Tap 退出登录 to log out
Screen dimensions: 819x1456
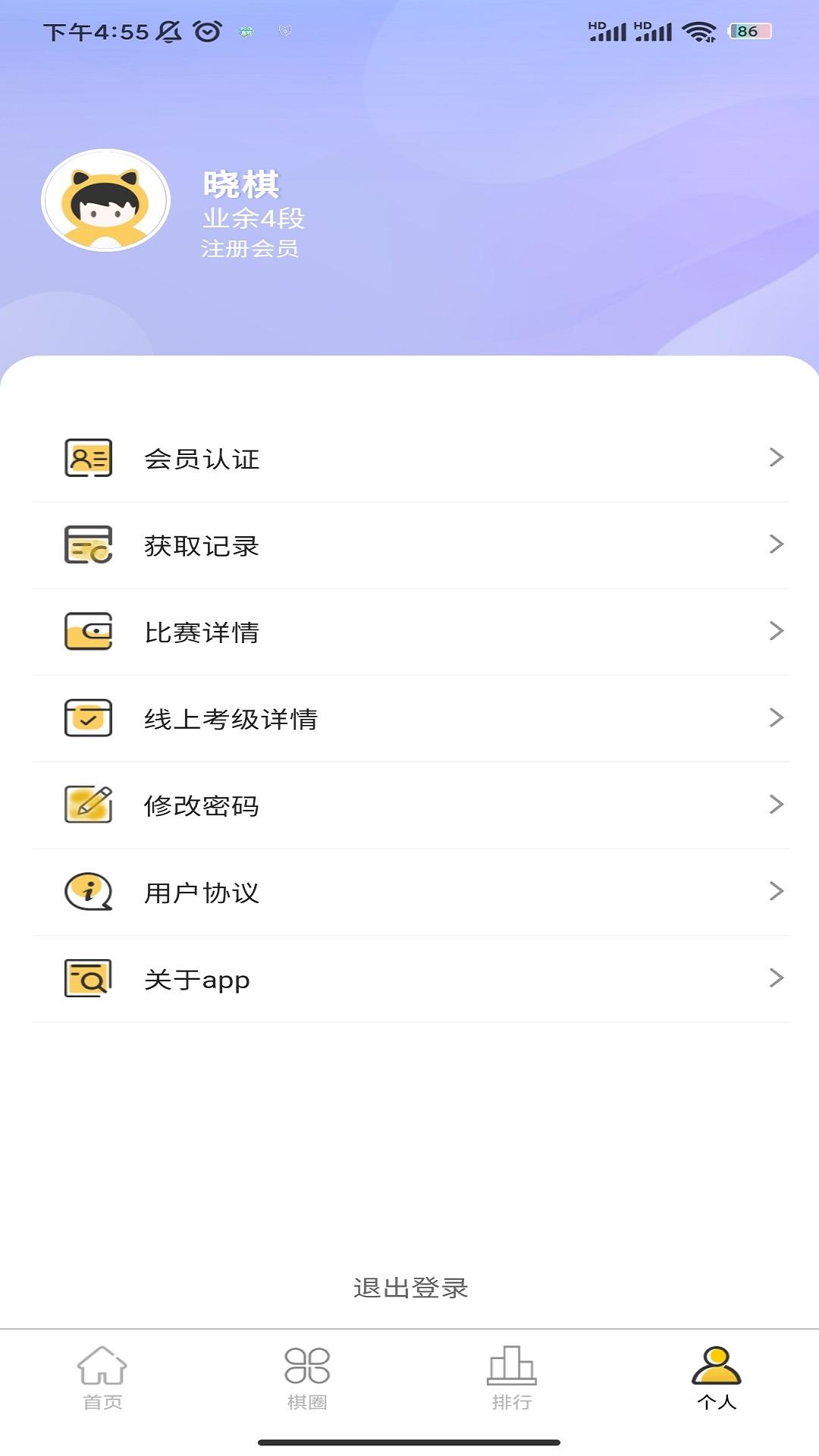click(x=410, y=1287)
